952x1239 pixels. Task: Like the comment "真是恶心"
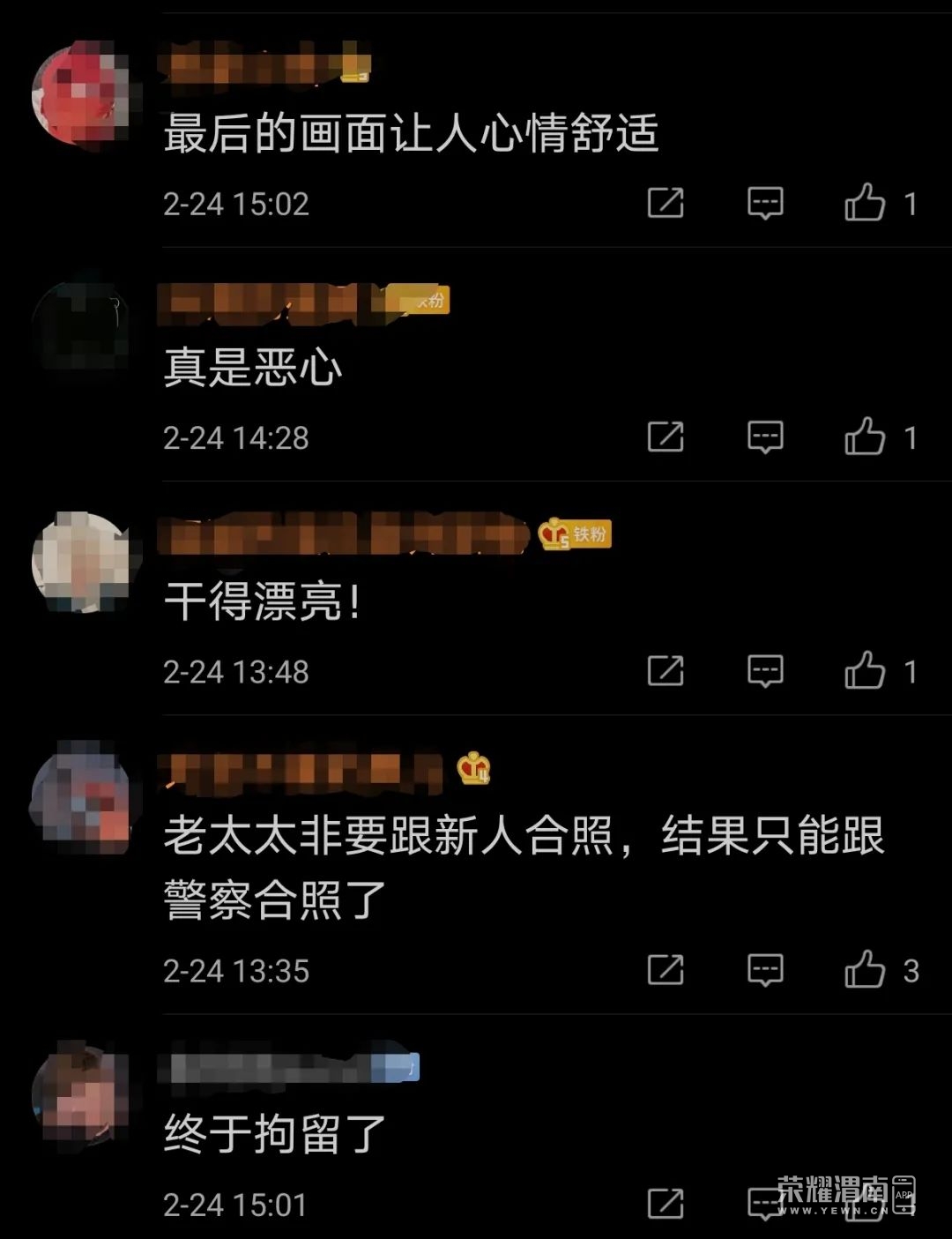pos(865,437)
